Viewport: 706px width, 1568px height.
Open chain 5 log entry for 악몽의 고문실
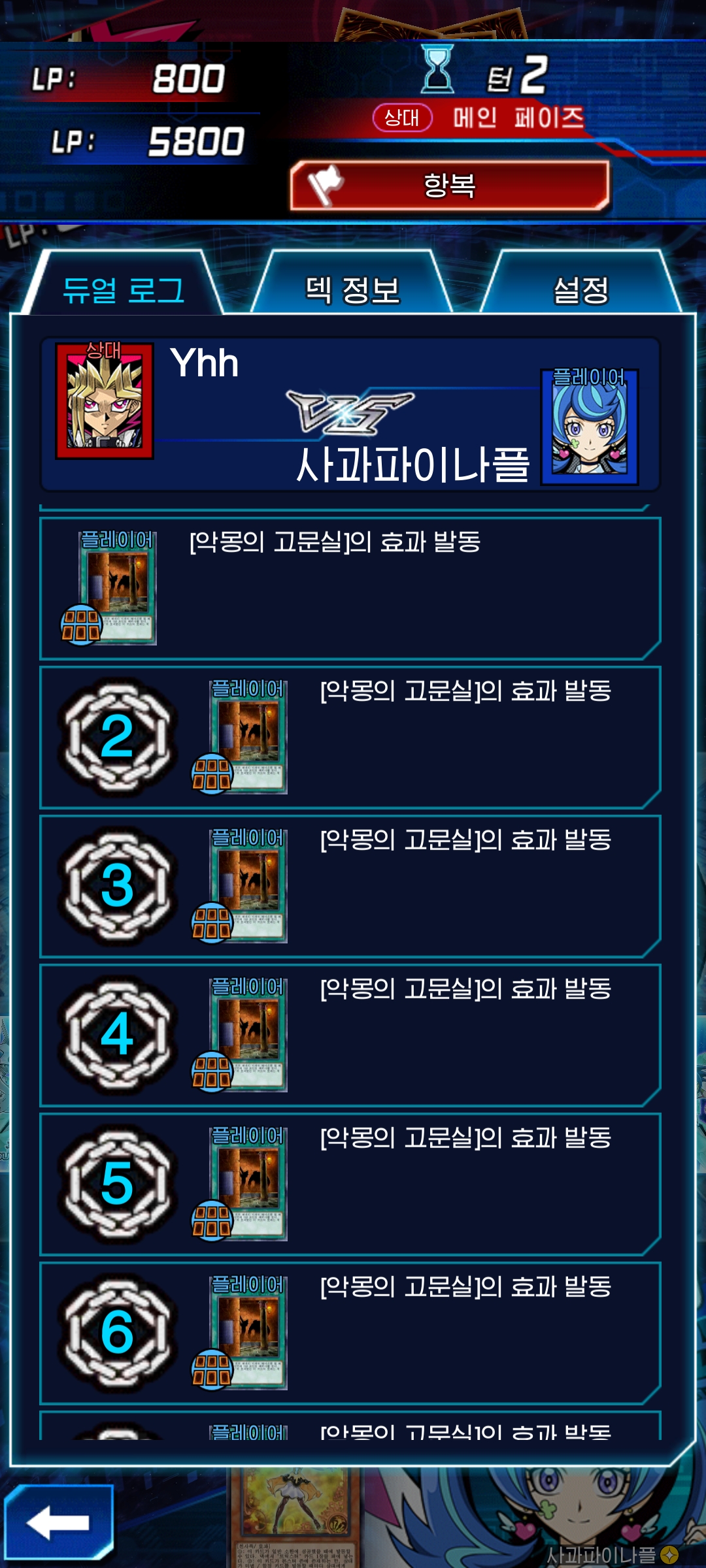(350, 1184)
